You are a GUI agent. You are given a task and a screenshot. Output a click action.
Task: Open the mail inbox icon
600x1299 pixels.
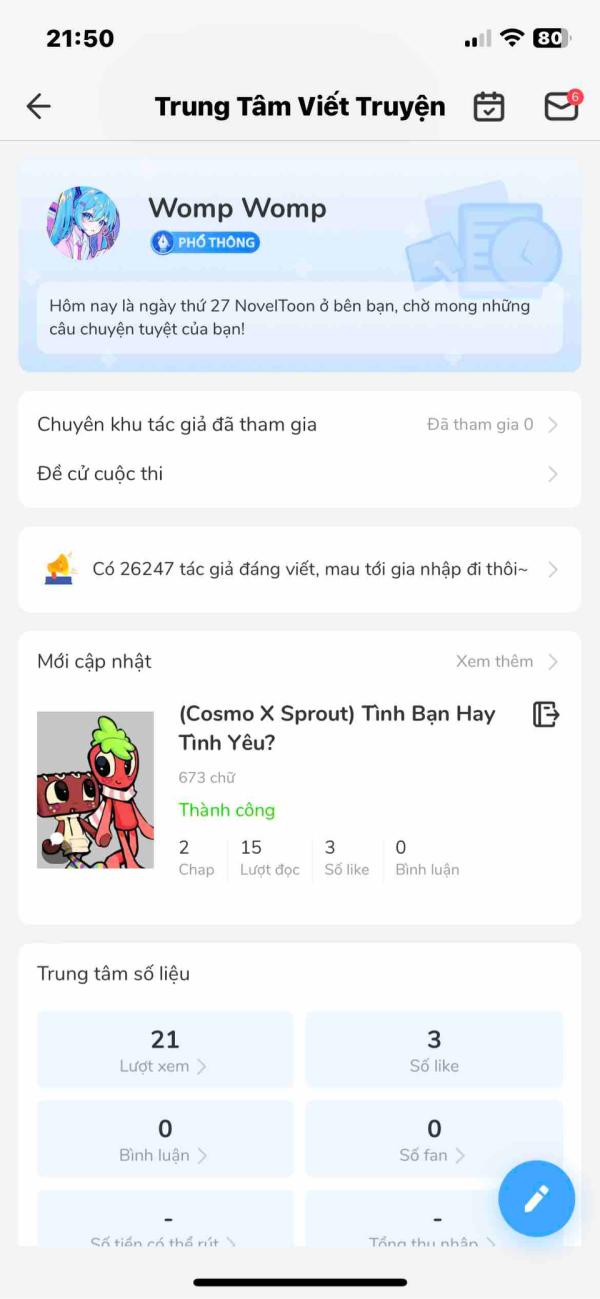click(x=561, y=107)
